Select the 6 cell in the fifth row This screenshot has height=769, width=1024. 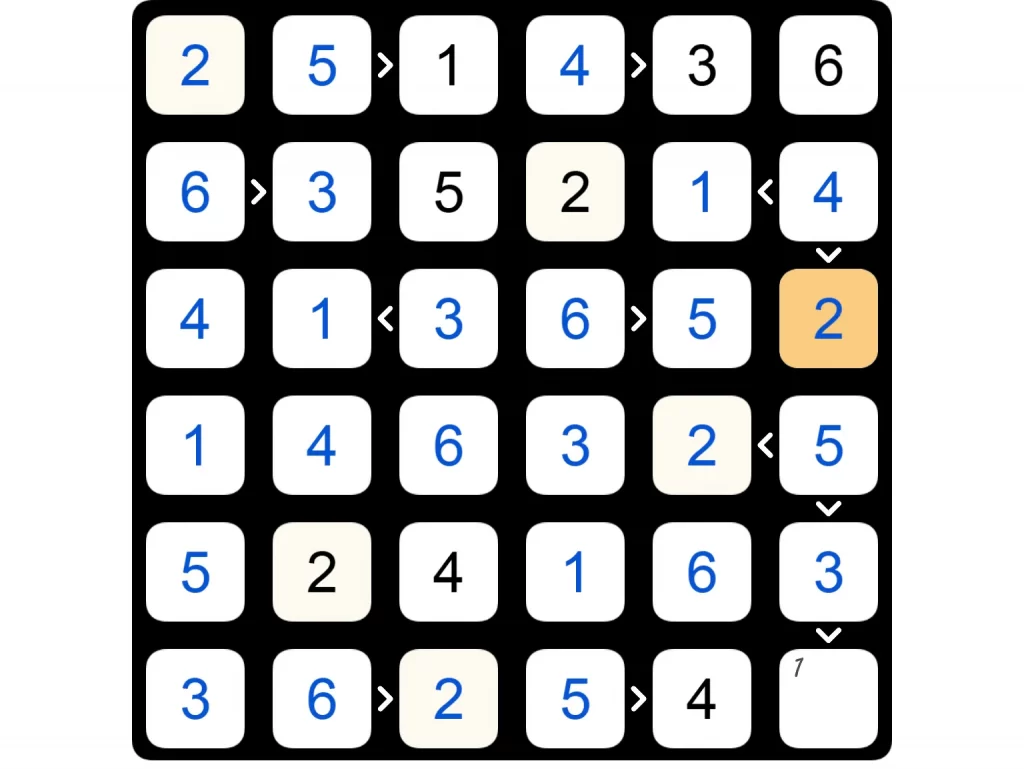point(701,572)
